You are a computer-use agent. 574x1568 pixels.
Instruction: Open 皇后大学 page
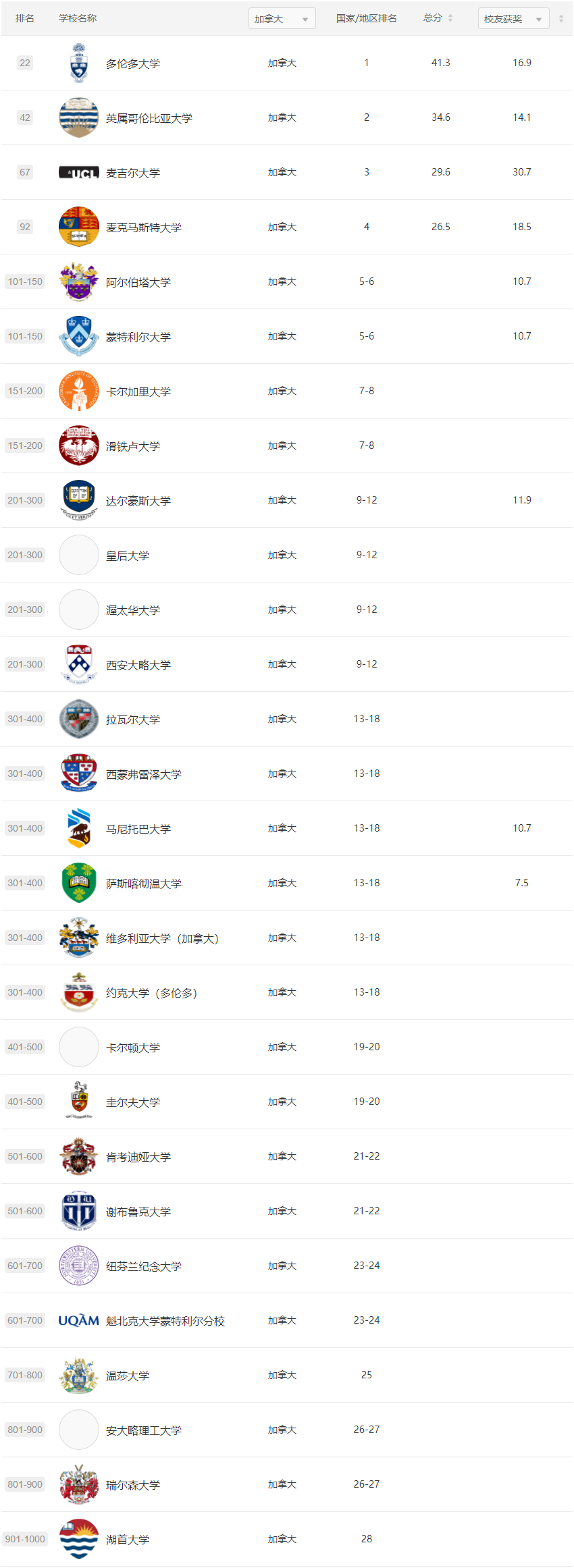point(128,556)
